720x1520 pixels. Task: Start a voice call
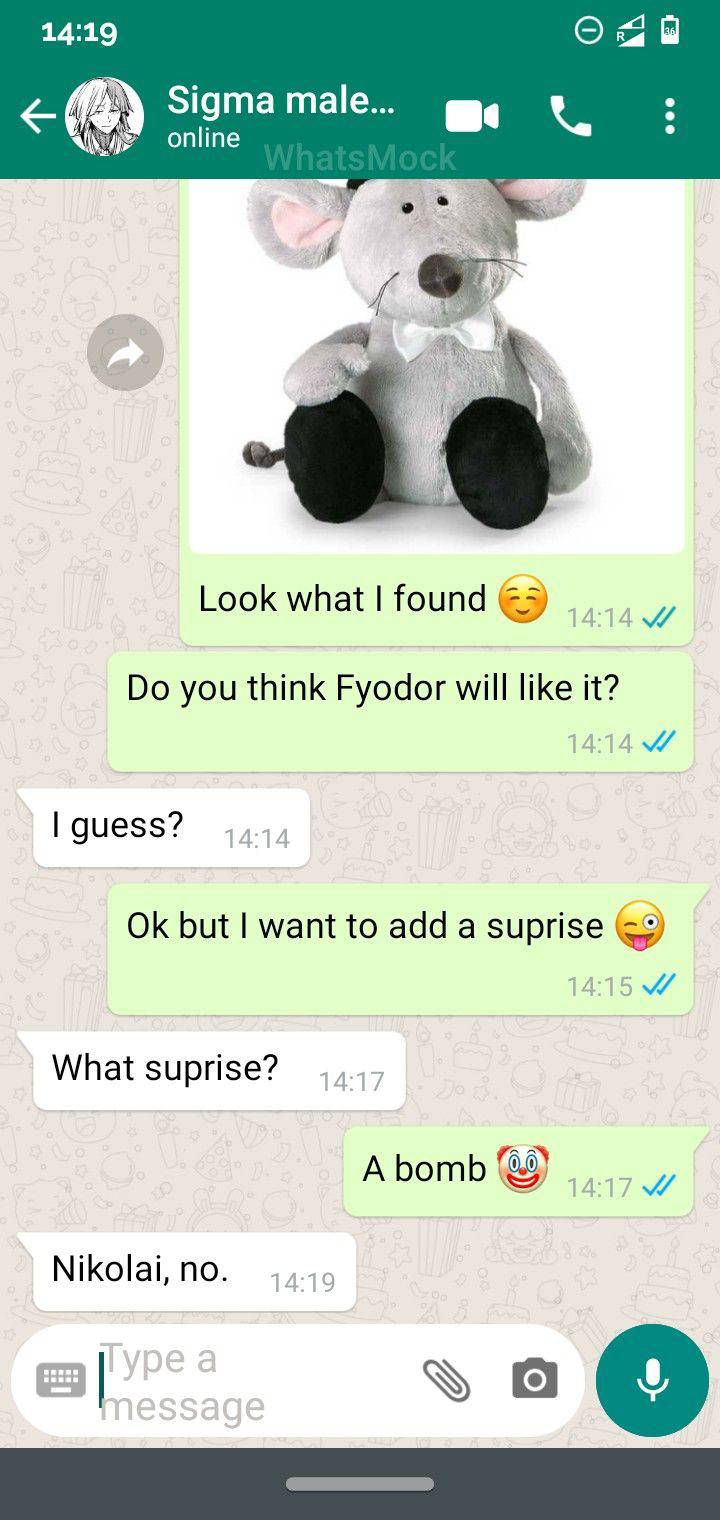tap(571, 117)
